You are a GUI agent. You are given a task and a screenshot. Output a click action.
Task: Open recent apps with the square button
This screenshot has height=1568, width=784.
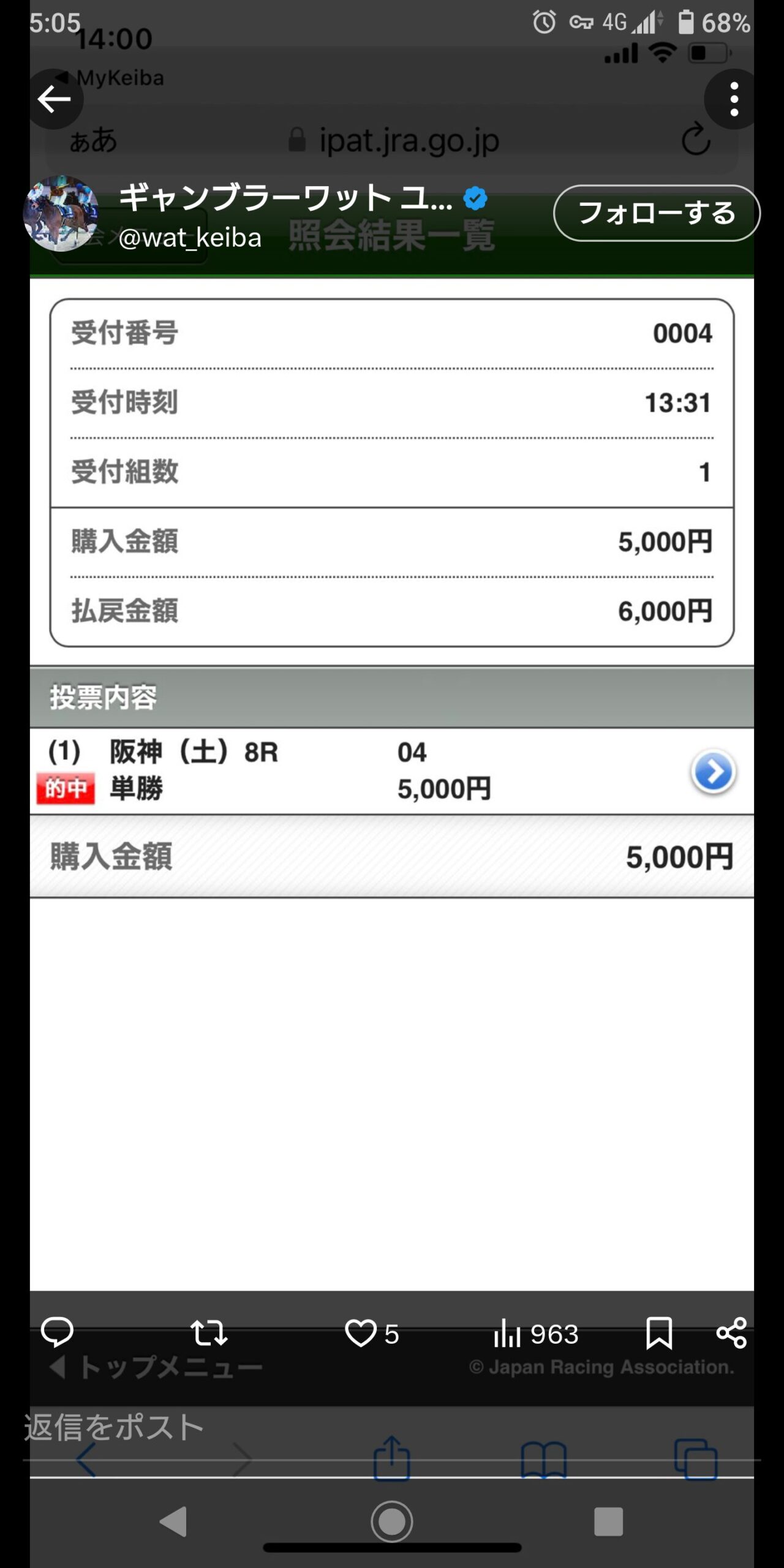608,1521
